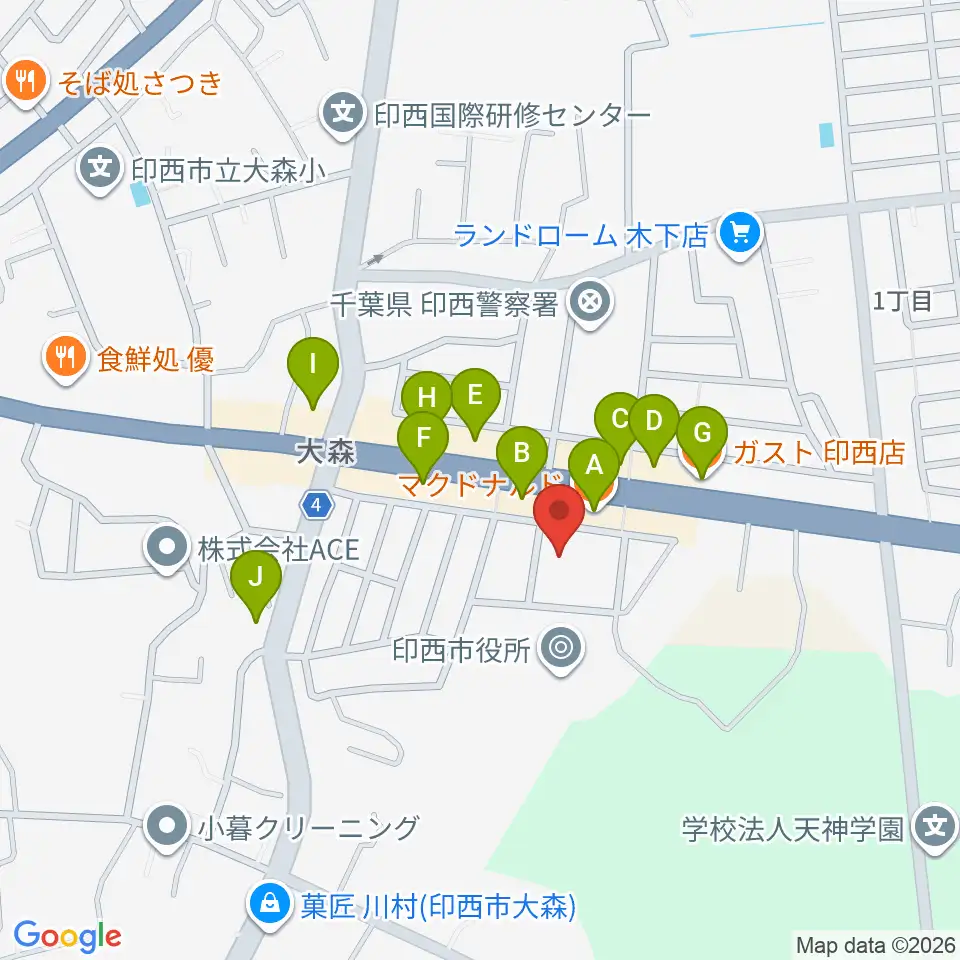Tap the green marker labeled A
Viewport: 960px width, 960px height.
(x=594, y=473)
